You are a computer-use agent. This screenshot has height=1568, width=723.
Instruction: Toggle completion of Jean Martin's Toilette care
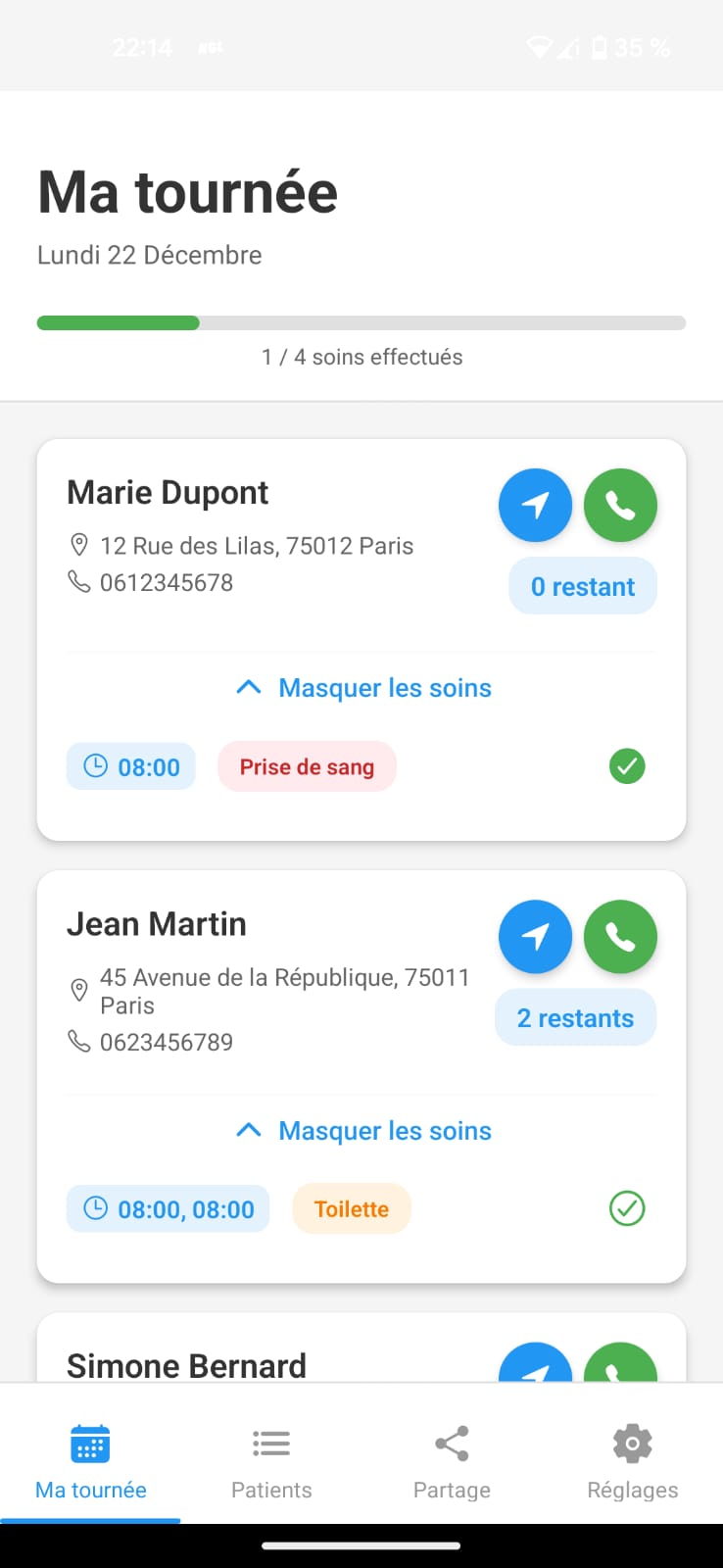pos(627,1208)
